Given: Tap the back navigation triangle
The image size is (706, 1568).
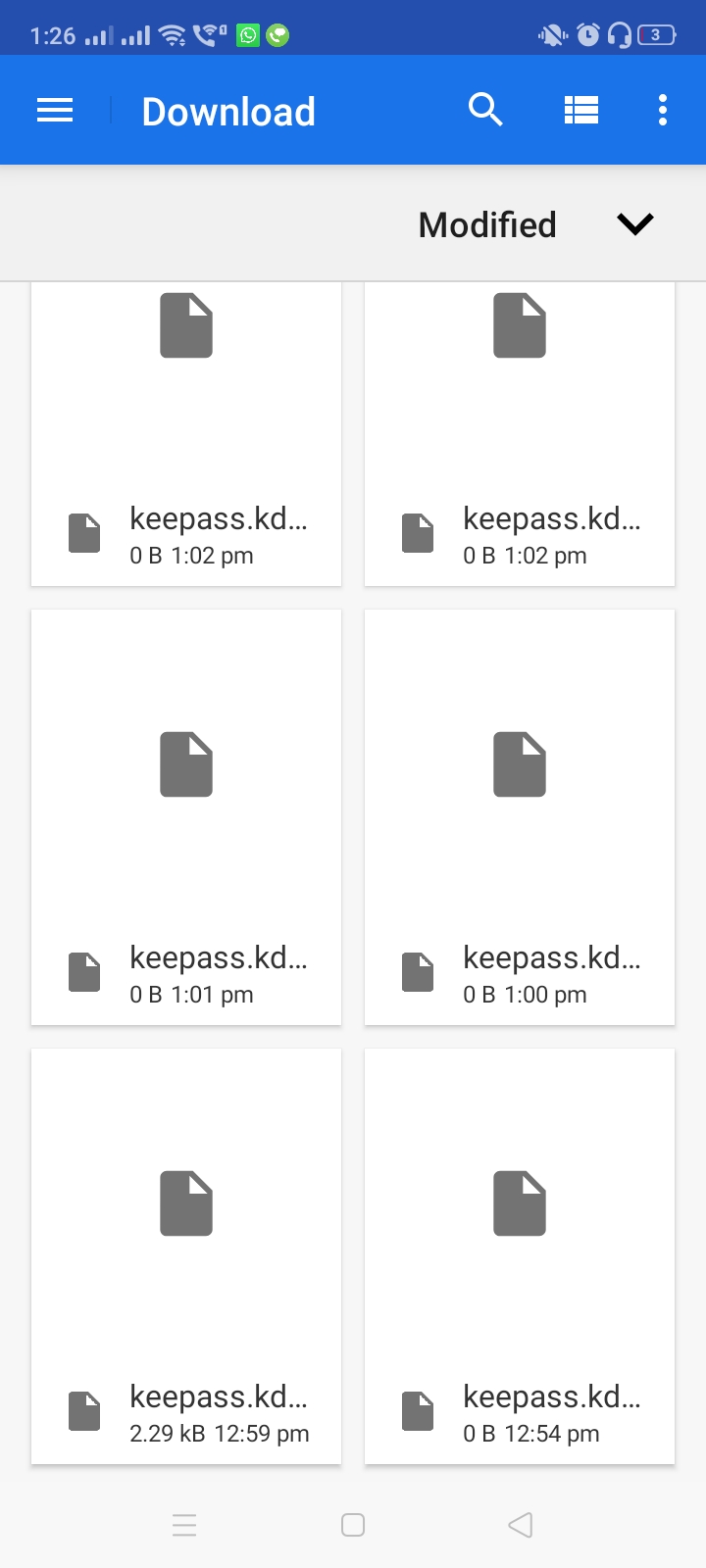Looking at the screenshot, I should [520, 1525].
